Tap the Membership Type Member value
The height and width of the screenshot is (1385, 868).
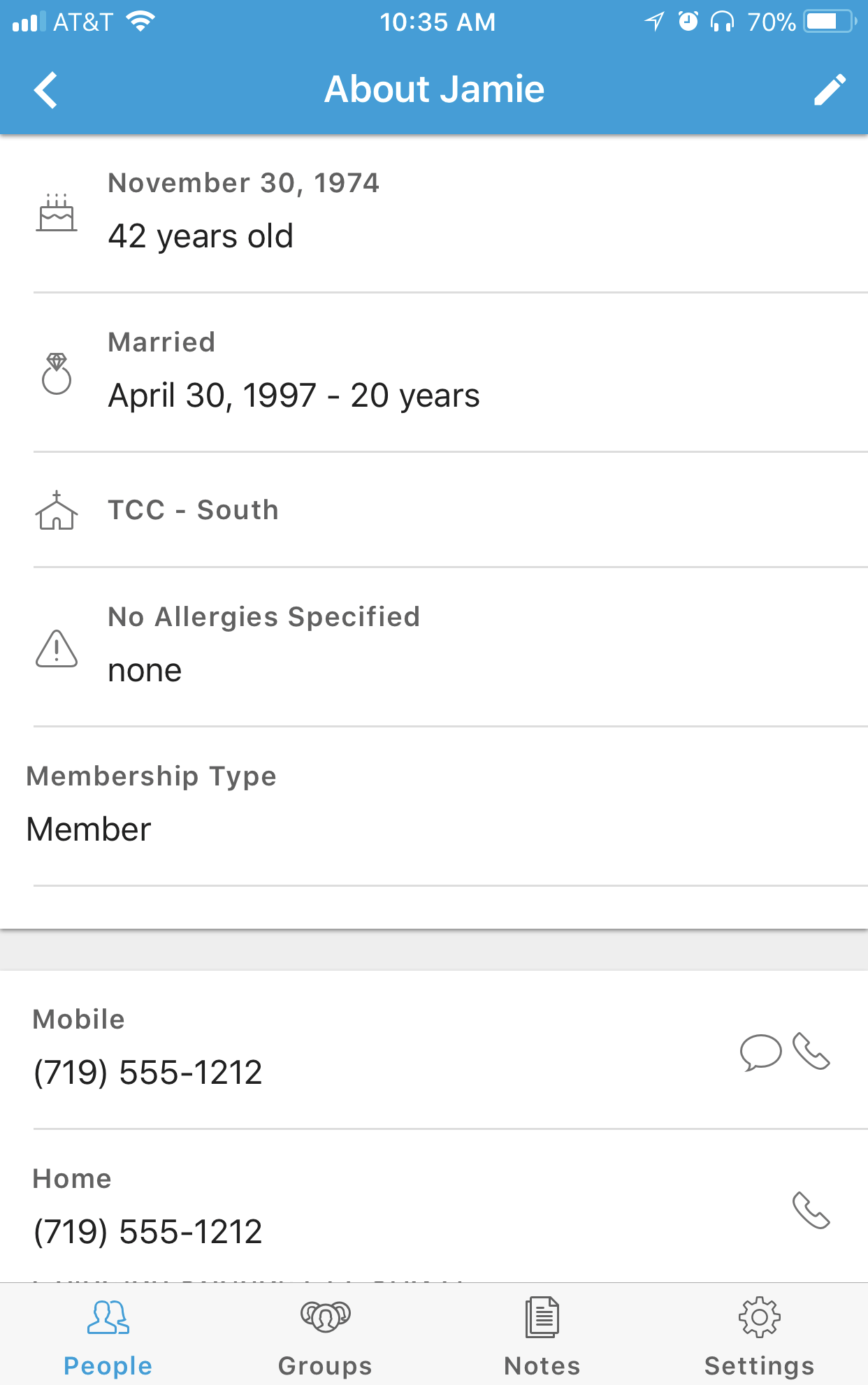click(x=87, y=829)
